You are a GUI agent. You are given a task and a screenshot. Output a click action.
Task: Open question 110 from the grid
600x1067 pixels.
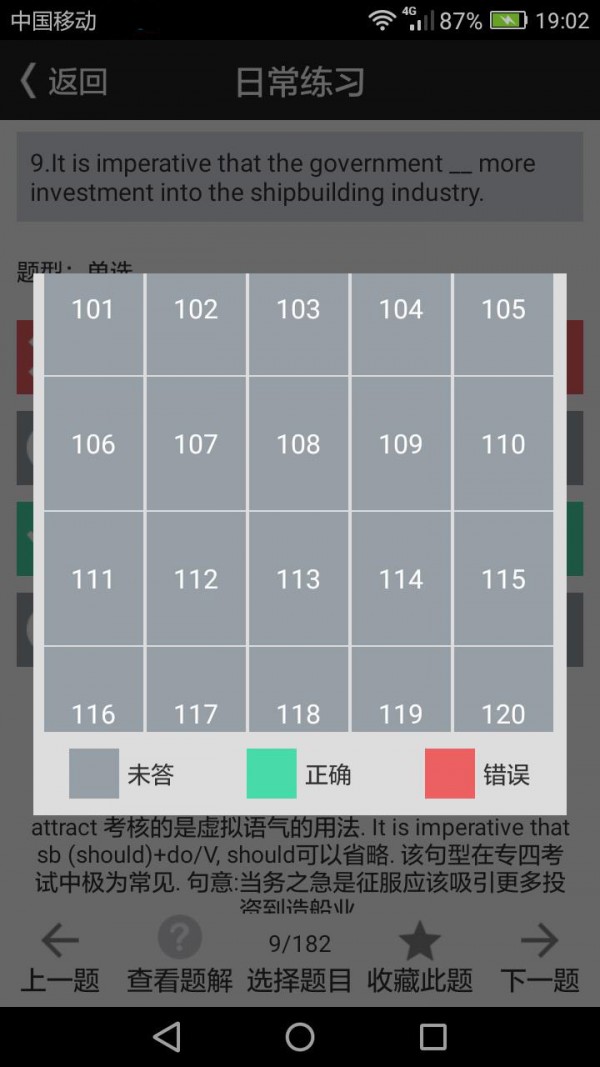pyautogui.click(x=503, y=443)
